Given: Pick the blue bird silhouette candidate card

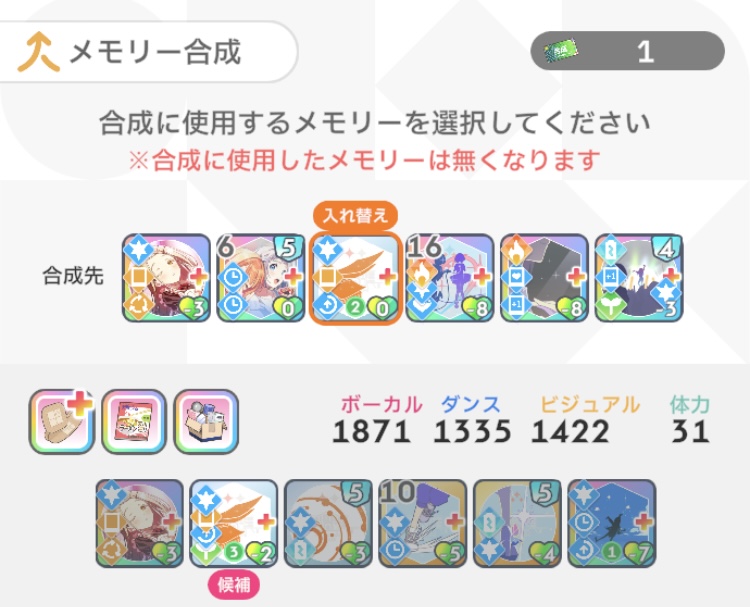Looking at the screenshot, I should (x=611, y=524).
